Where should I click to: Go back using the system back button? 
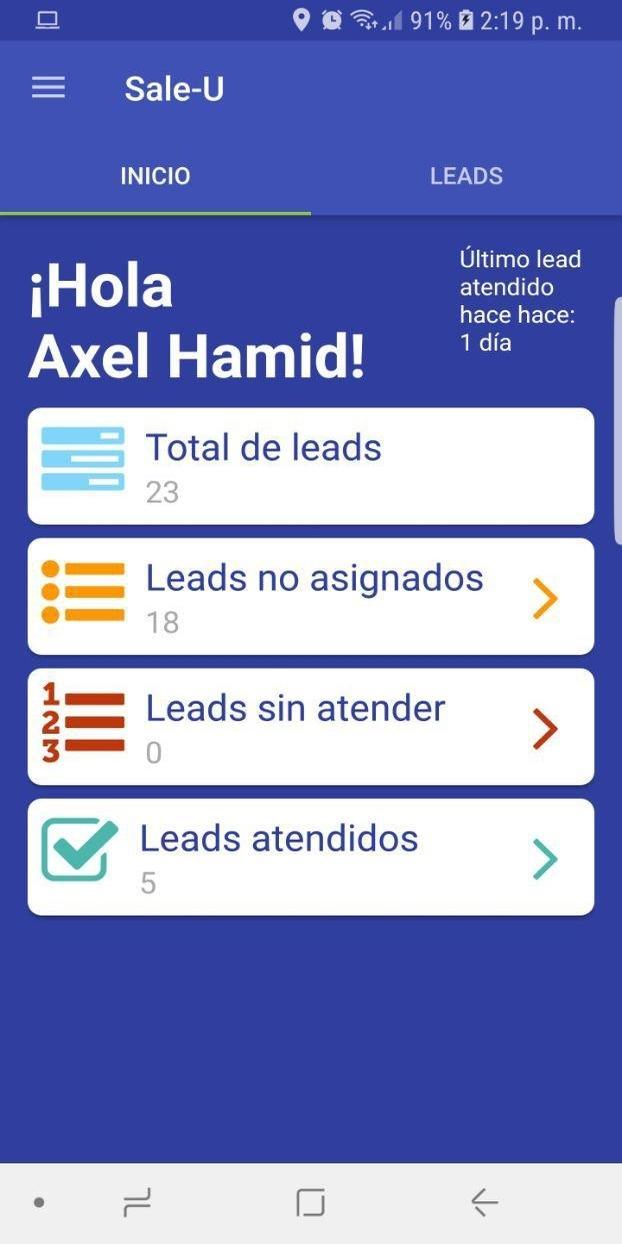pyautogui.click(x=484, y=1202)
